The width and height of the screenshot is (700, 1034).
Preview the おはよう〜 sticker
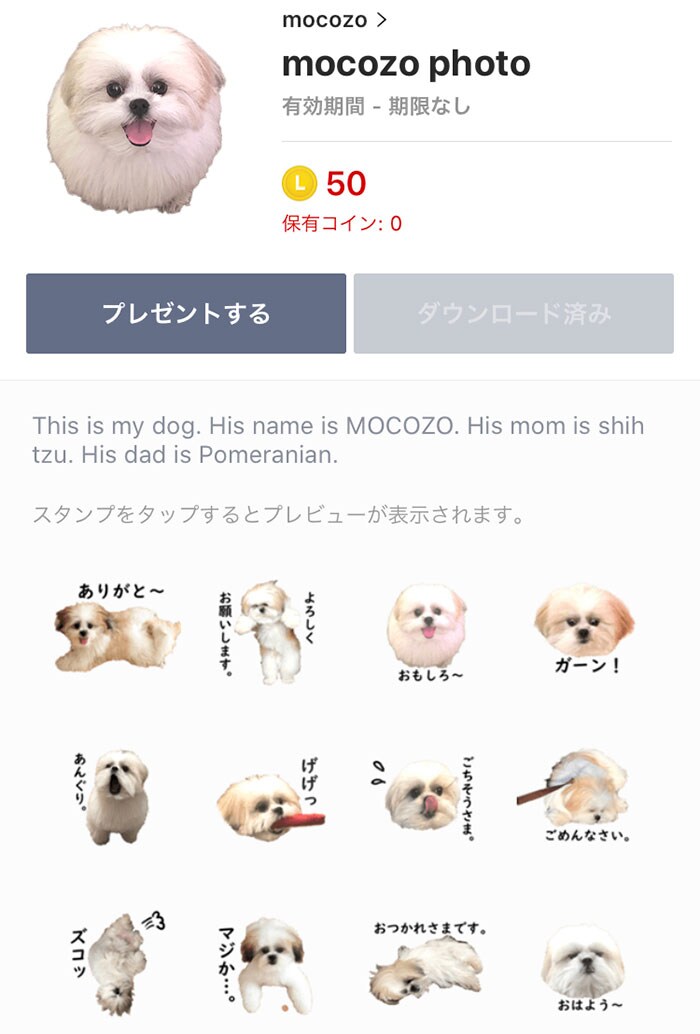(585, 965)
